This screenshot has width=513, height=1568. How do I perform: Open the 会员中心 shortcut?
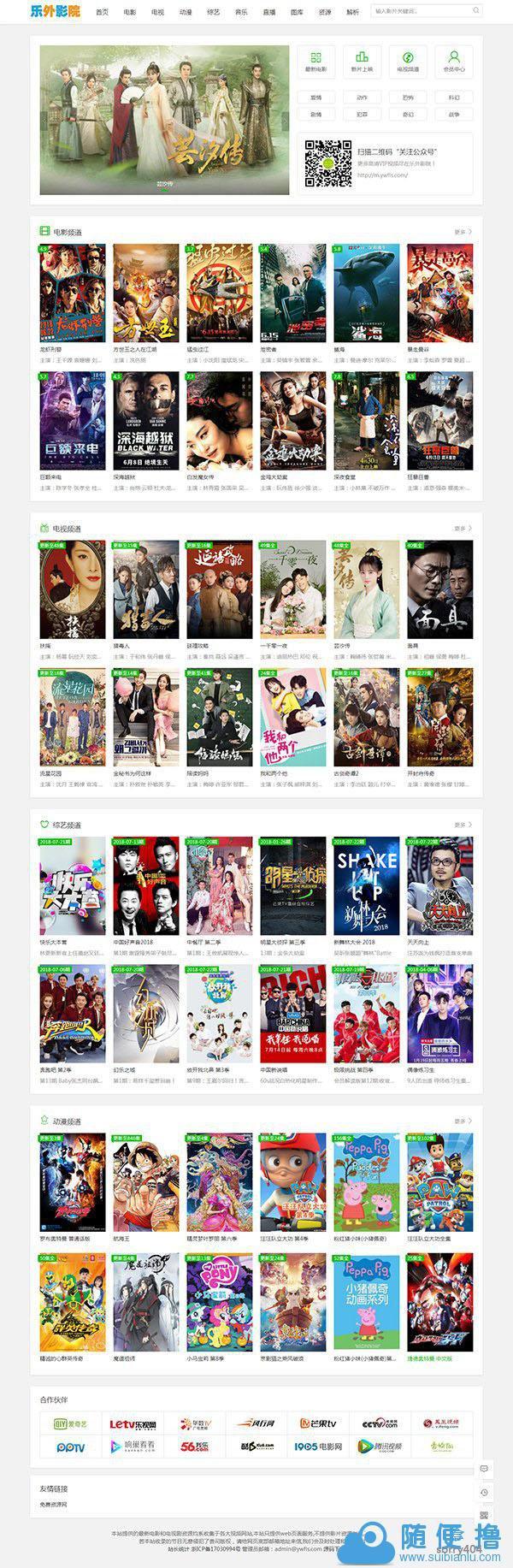tap(453, 62)
